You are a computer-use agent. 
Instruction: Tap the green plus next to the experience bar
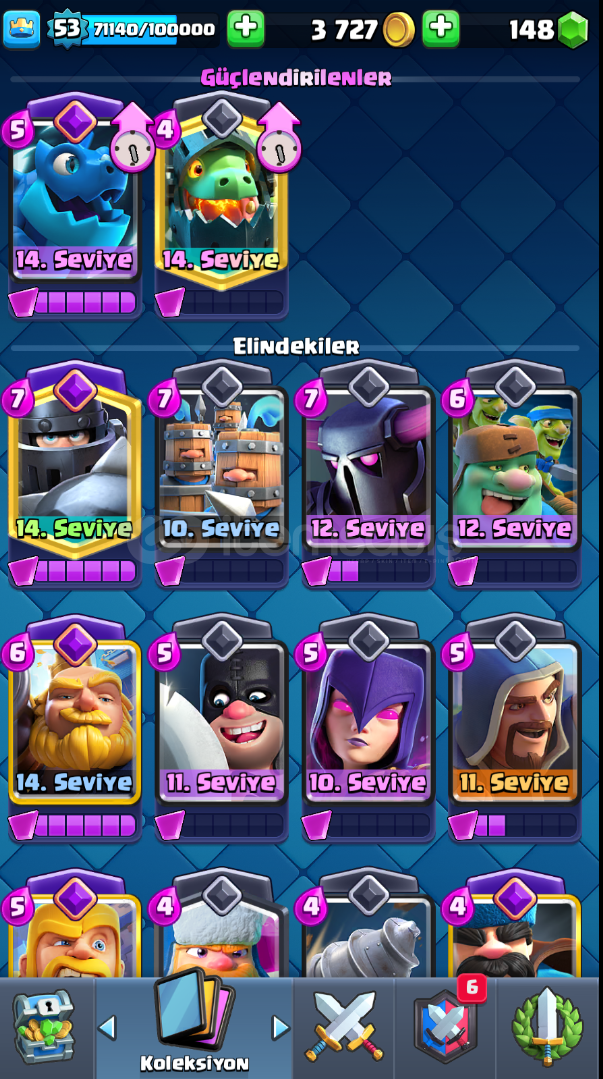pos(246,30)
